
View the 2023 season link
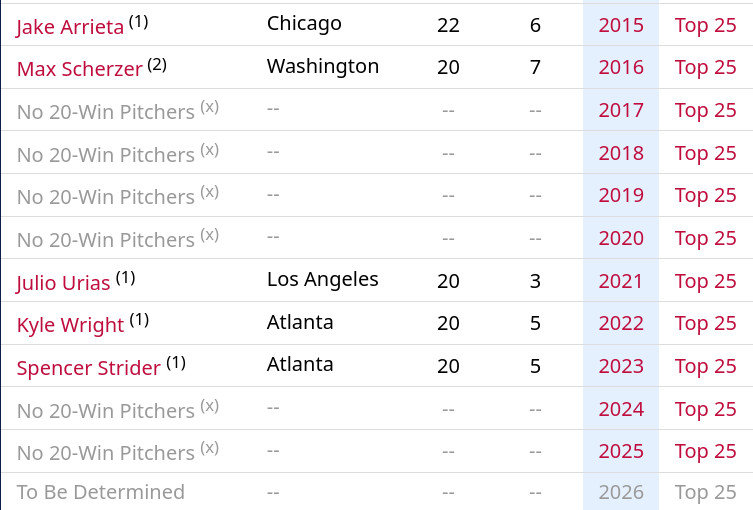[621, 366]
